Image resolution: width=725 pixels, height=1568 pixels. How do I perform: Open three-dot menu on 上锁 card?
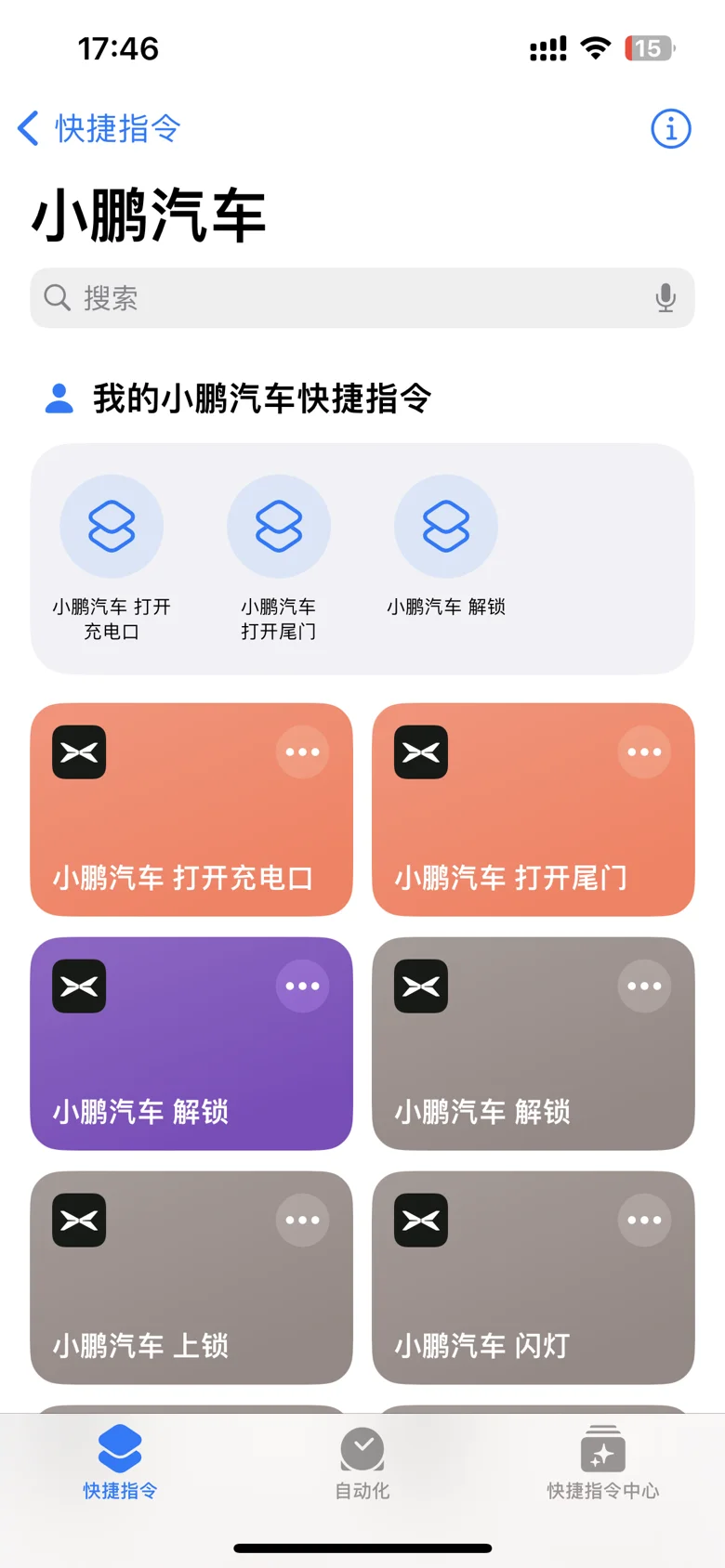tap(302, 1220)
